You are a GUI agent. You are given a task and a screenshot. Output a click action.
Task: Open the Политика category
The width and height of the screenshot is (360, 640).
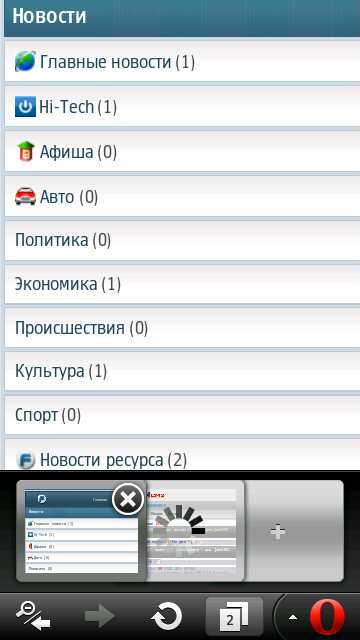pos(182,240)
